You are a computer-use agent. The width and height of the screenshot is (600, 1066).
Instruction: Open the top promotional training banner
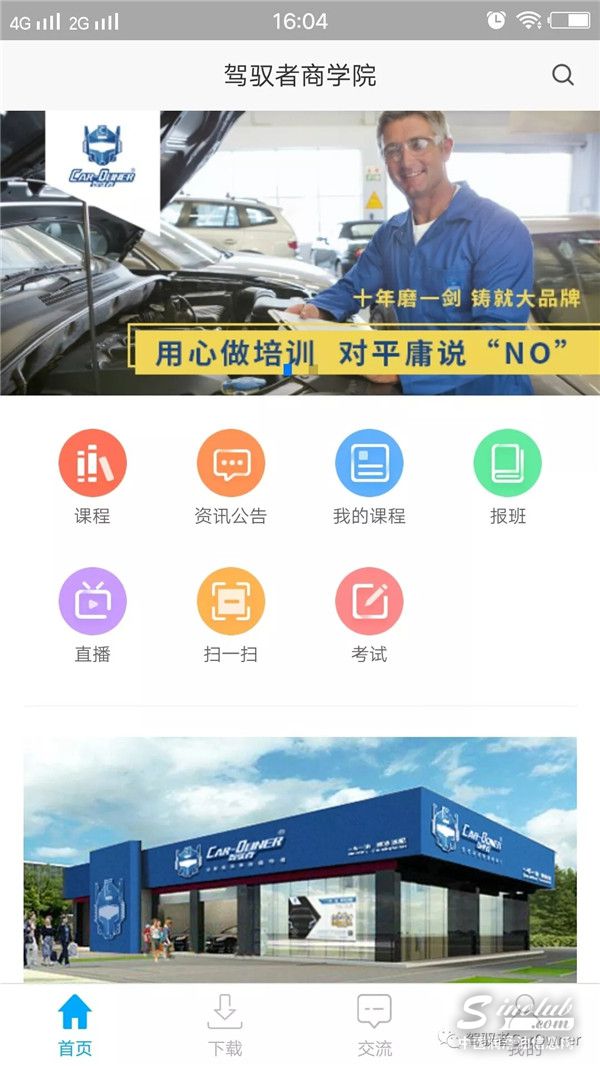300,252
